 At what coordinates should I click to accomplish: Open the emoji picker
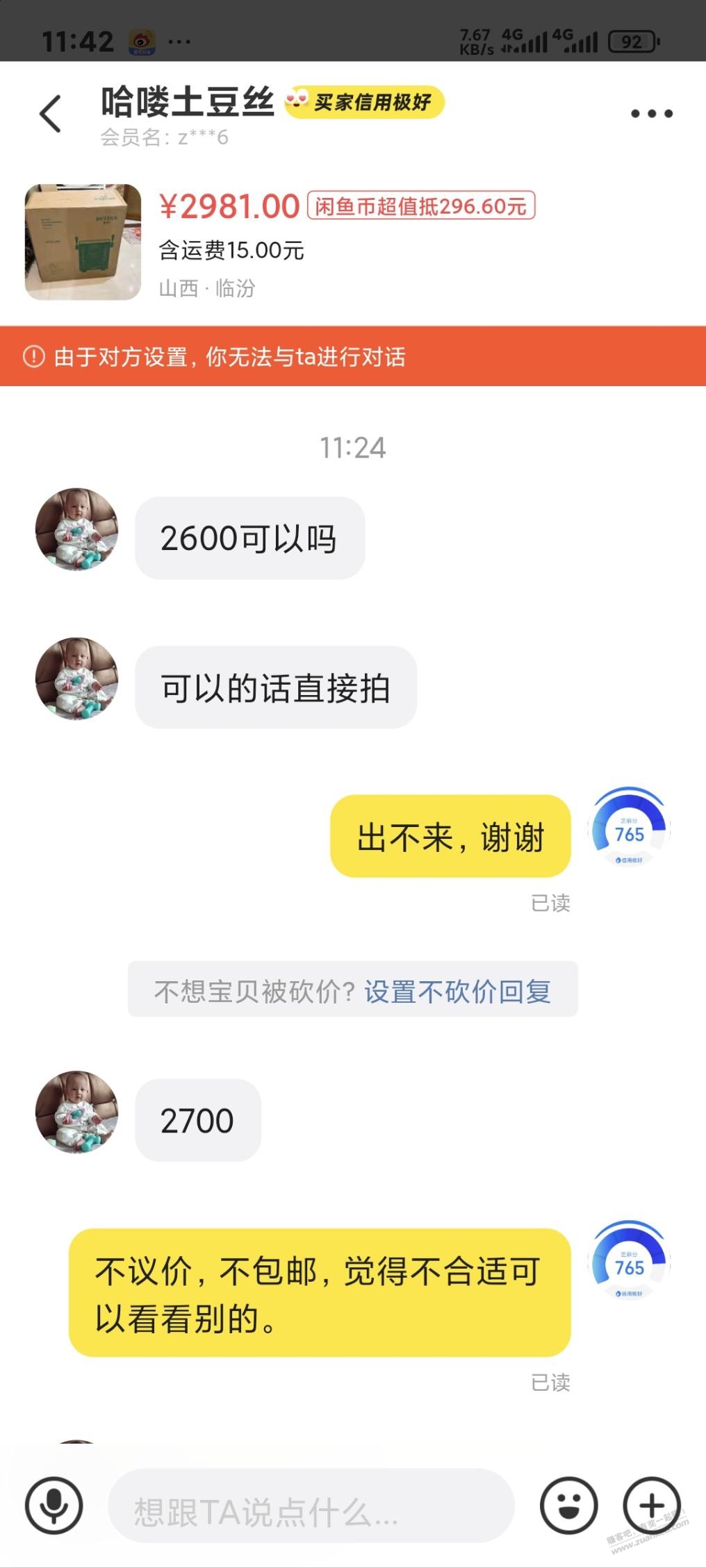[568, 1506]
